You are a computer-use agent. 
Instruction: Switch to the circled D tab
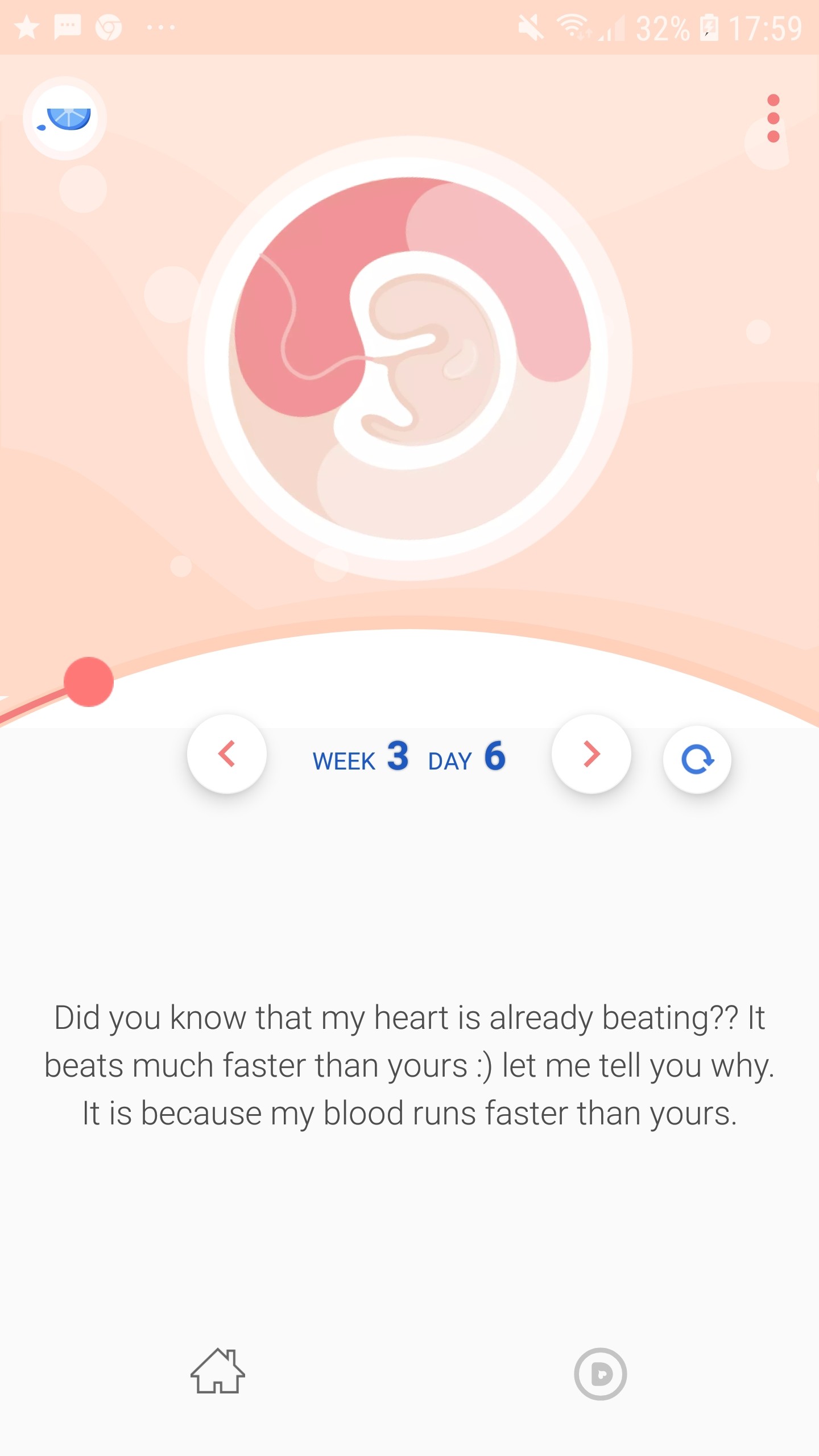click(x=600, y=1374)
